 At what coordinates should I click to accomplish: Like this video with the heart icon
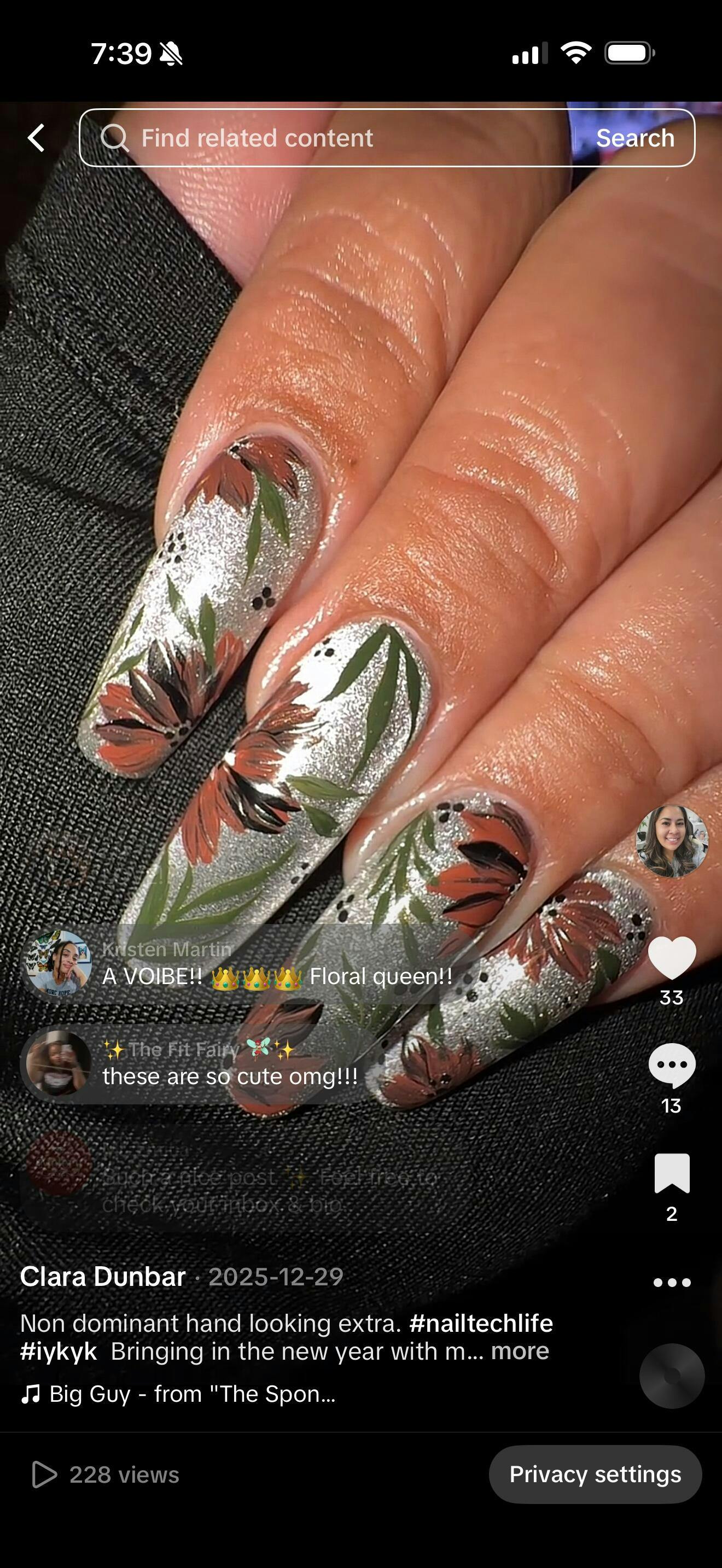672,958
